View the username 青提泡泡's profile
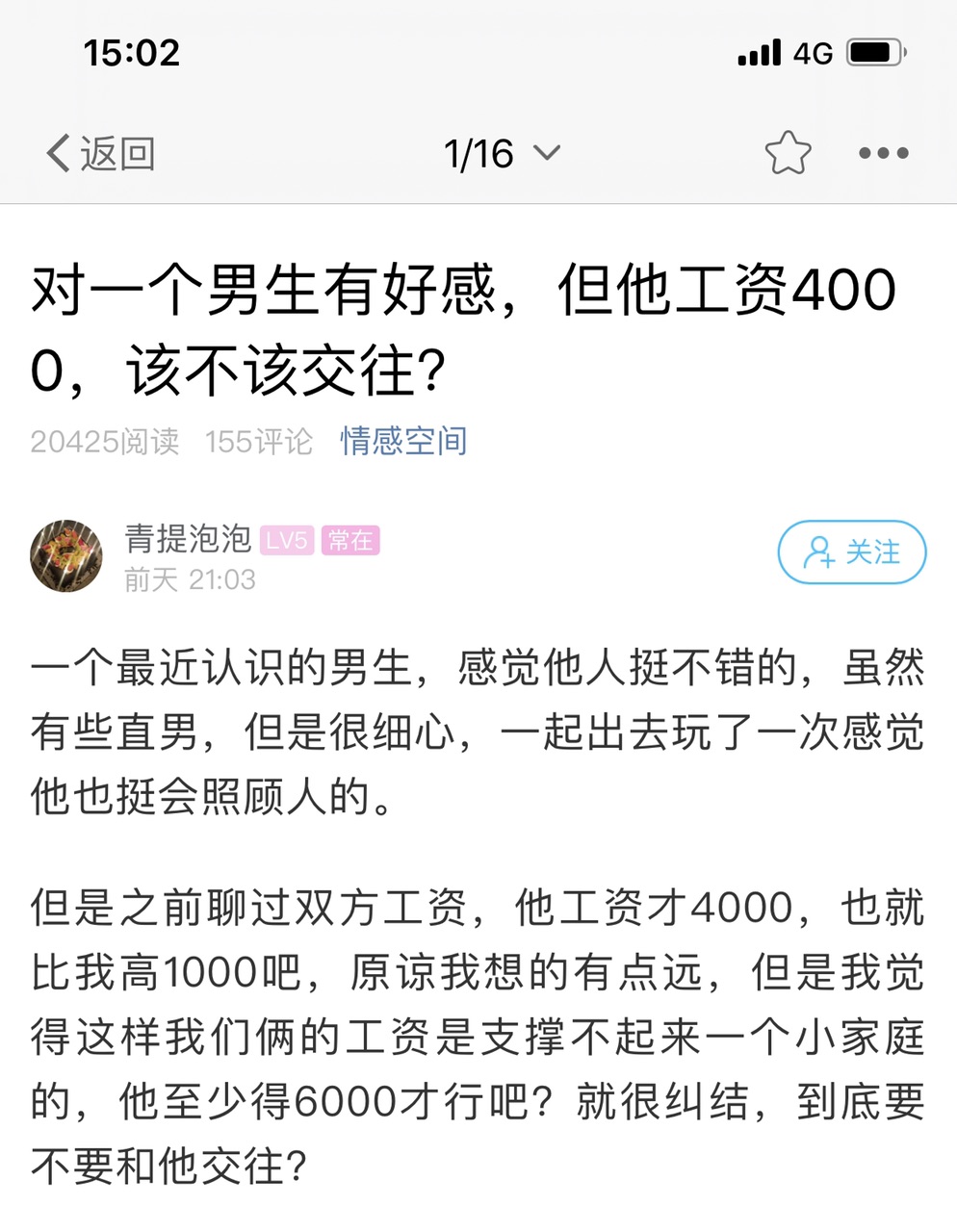 point(188,539)
